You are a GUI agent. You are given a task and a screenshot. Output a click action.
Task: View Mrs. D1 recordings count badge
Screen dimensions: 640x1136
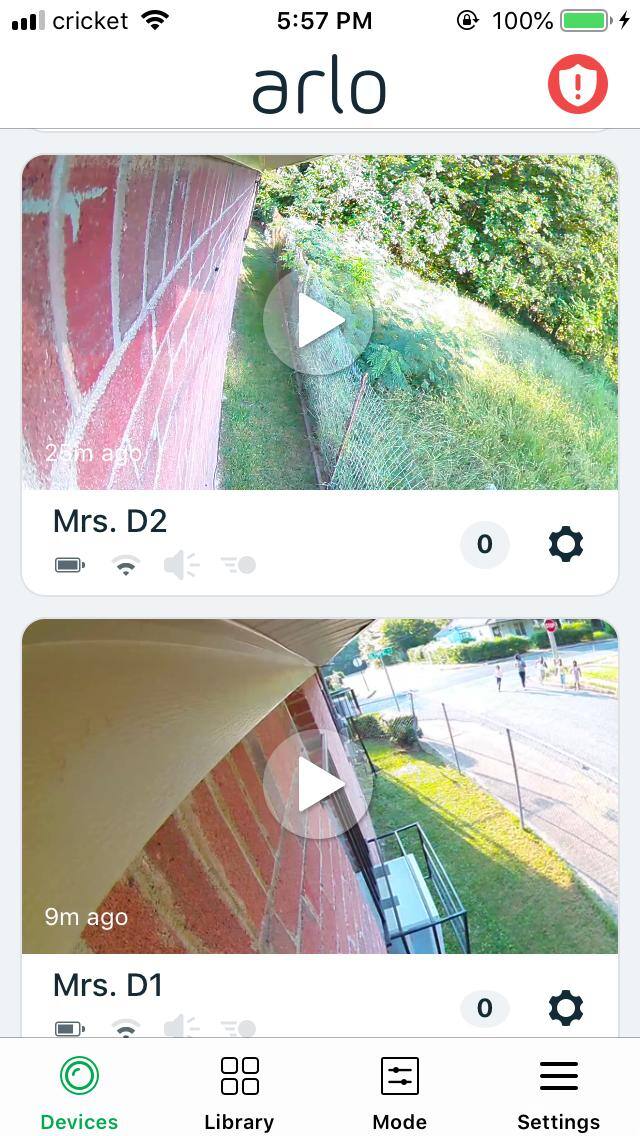485,1008
